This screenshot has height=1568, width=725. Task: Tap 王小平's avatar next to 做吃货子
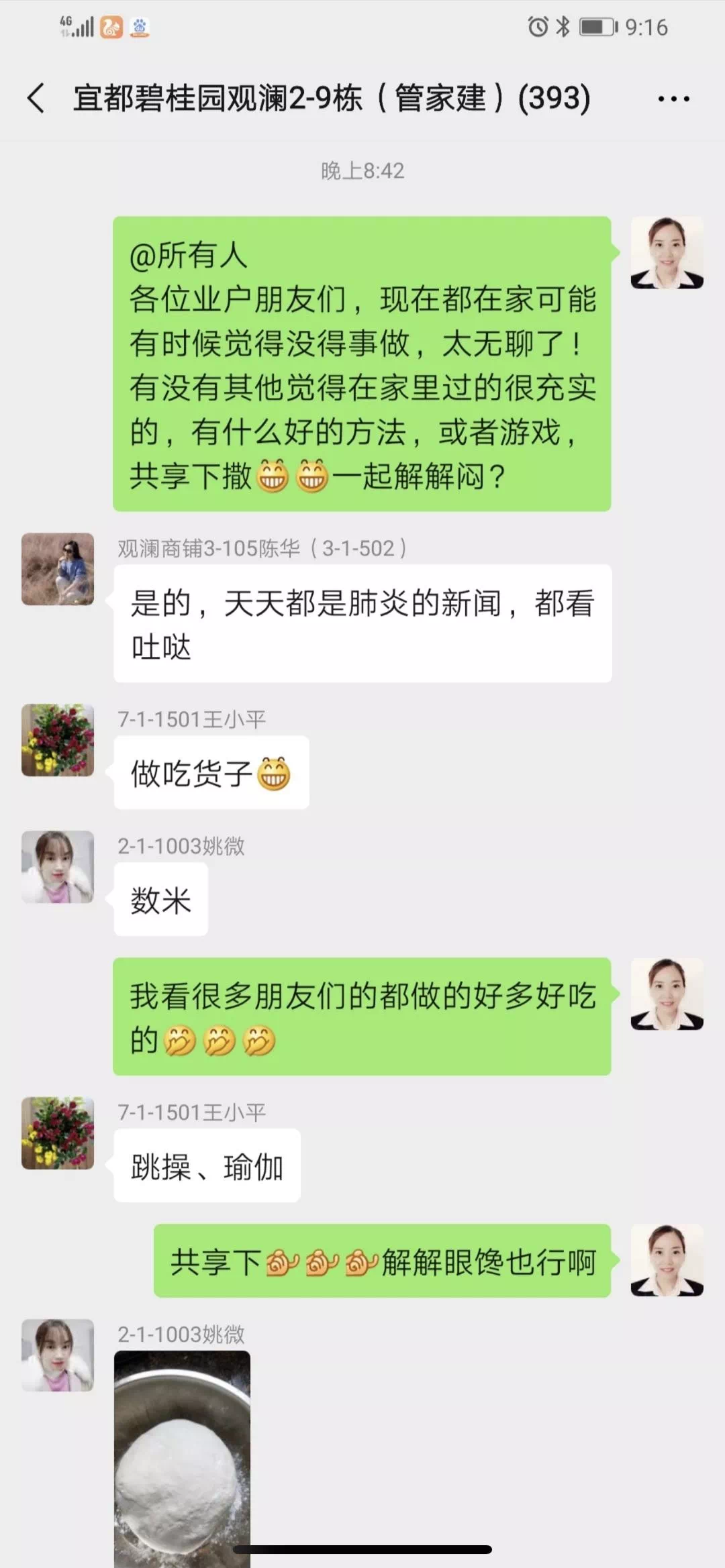pyautogui.click(x=58, y=739)
